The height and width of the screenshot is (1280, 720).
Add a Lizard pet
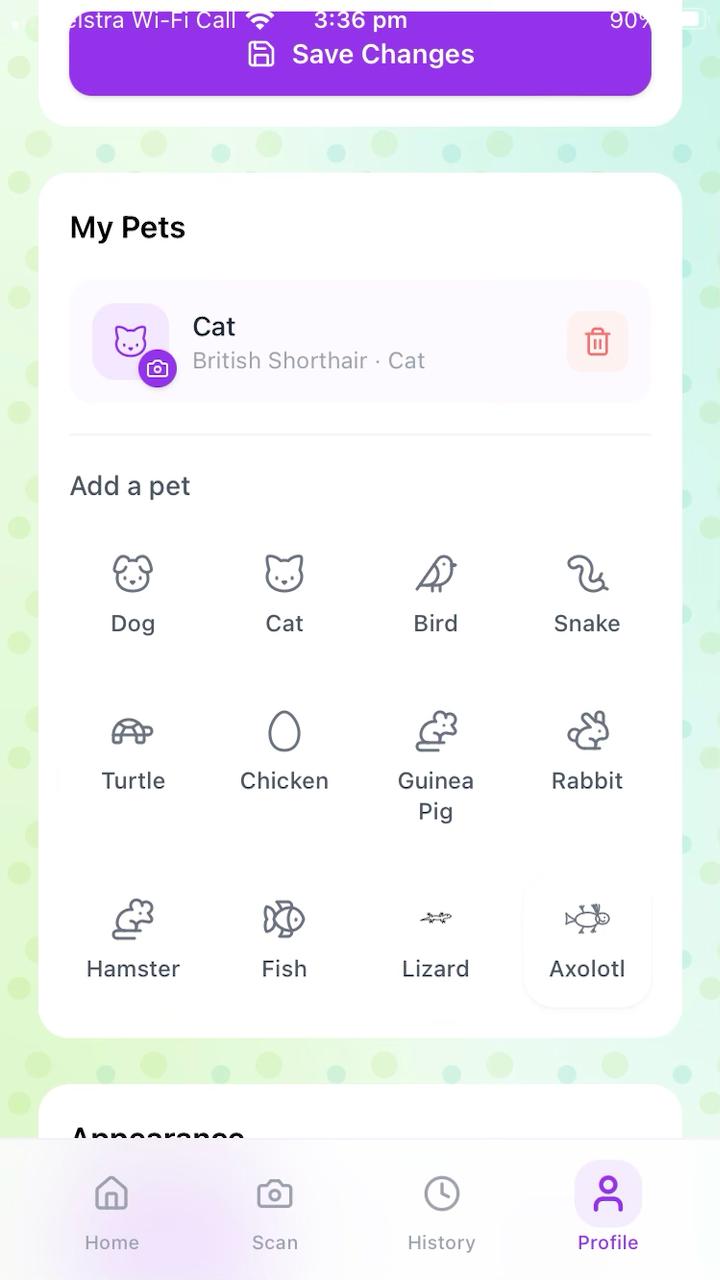(x=435, y=935)
